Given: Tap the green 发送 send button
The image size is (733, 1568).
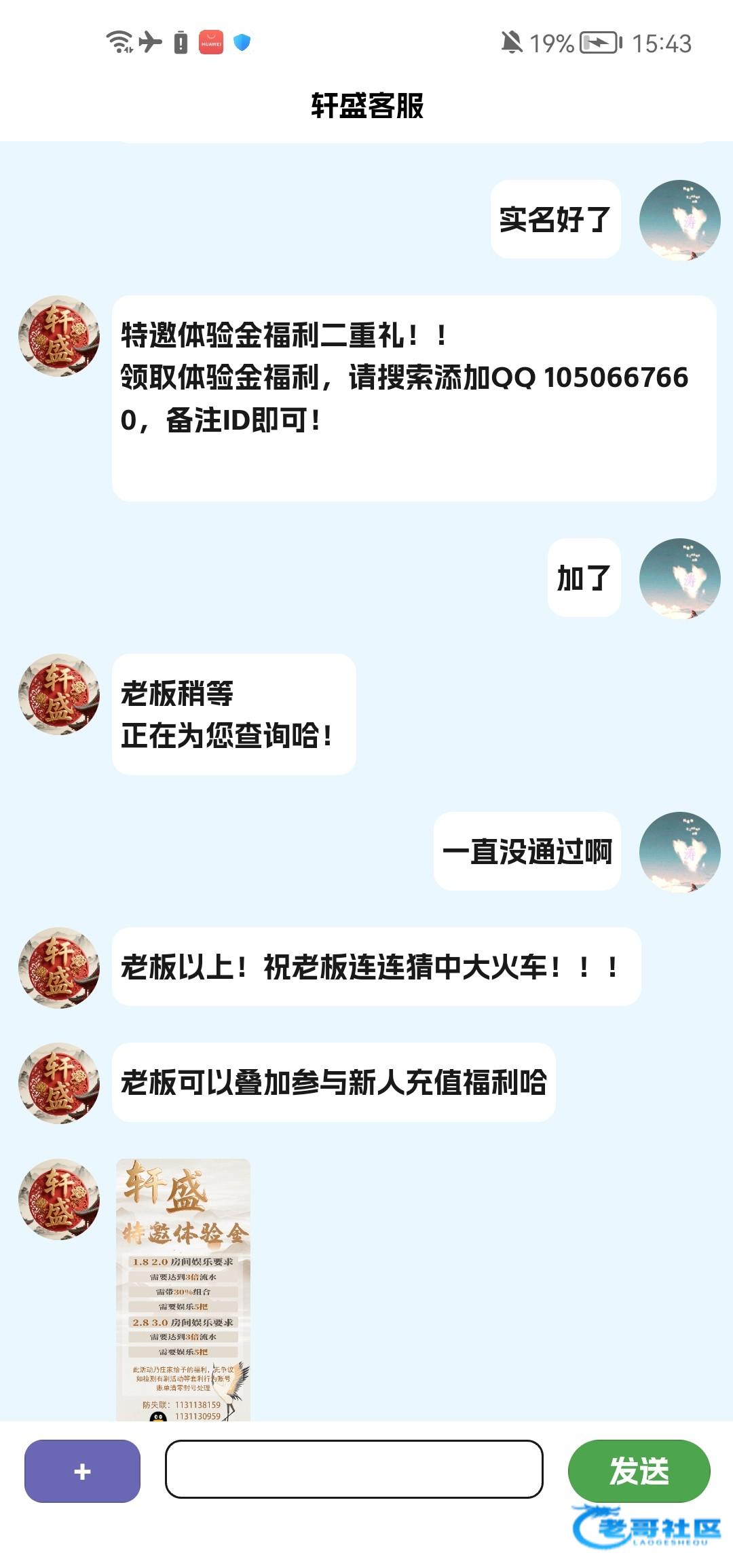Looking at the screenshot, I should (639, 1471).
